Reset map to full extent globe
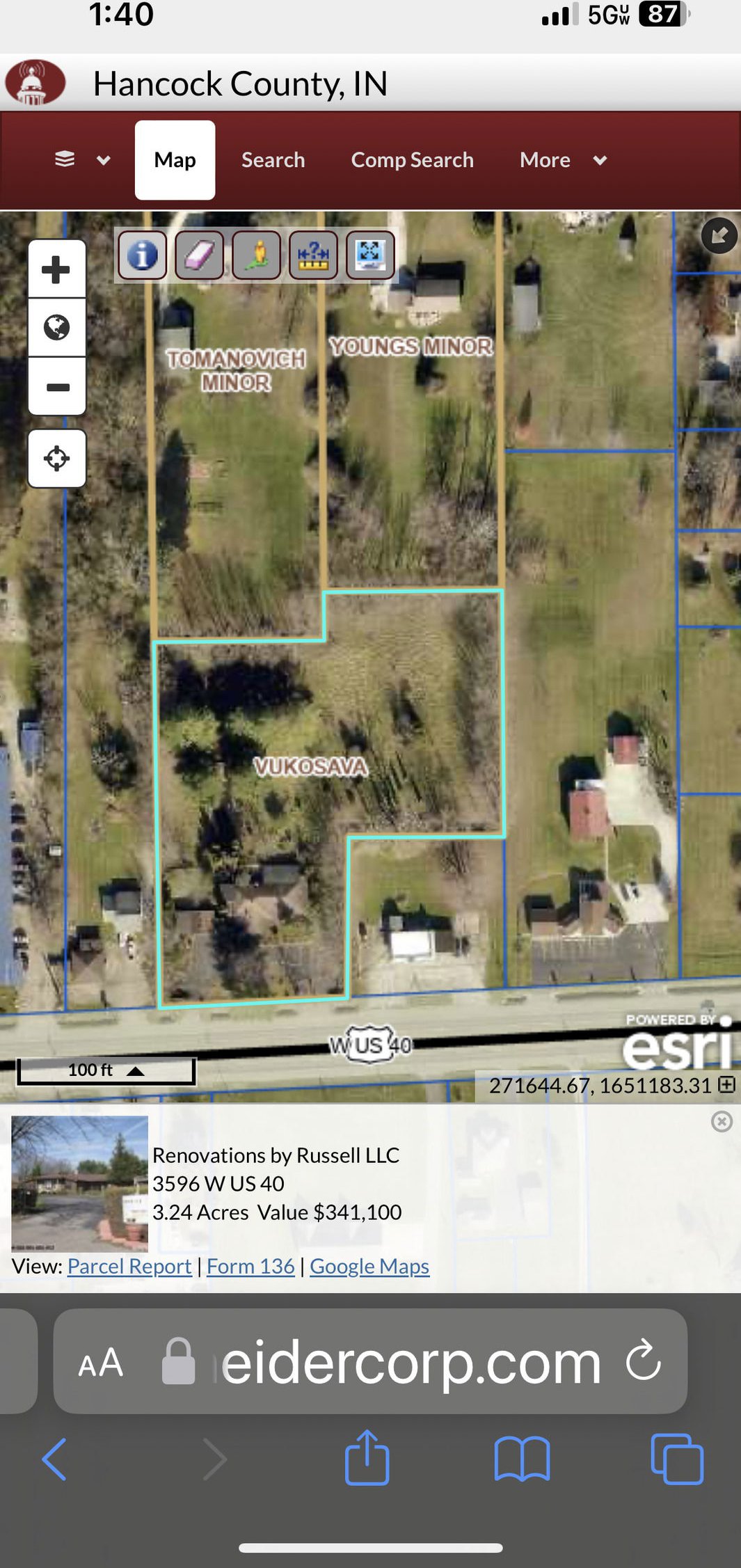This screenshot has height=1568, width=741. point(56,327)
